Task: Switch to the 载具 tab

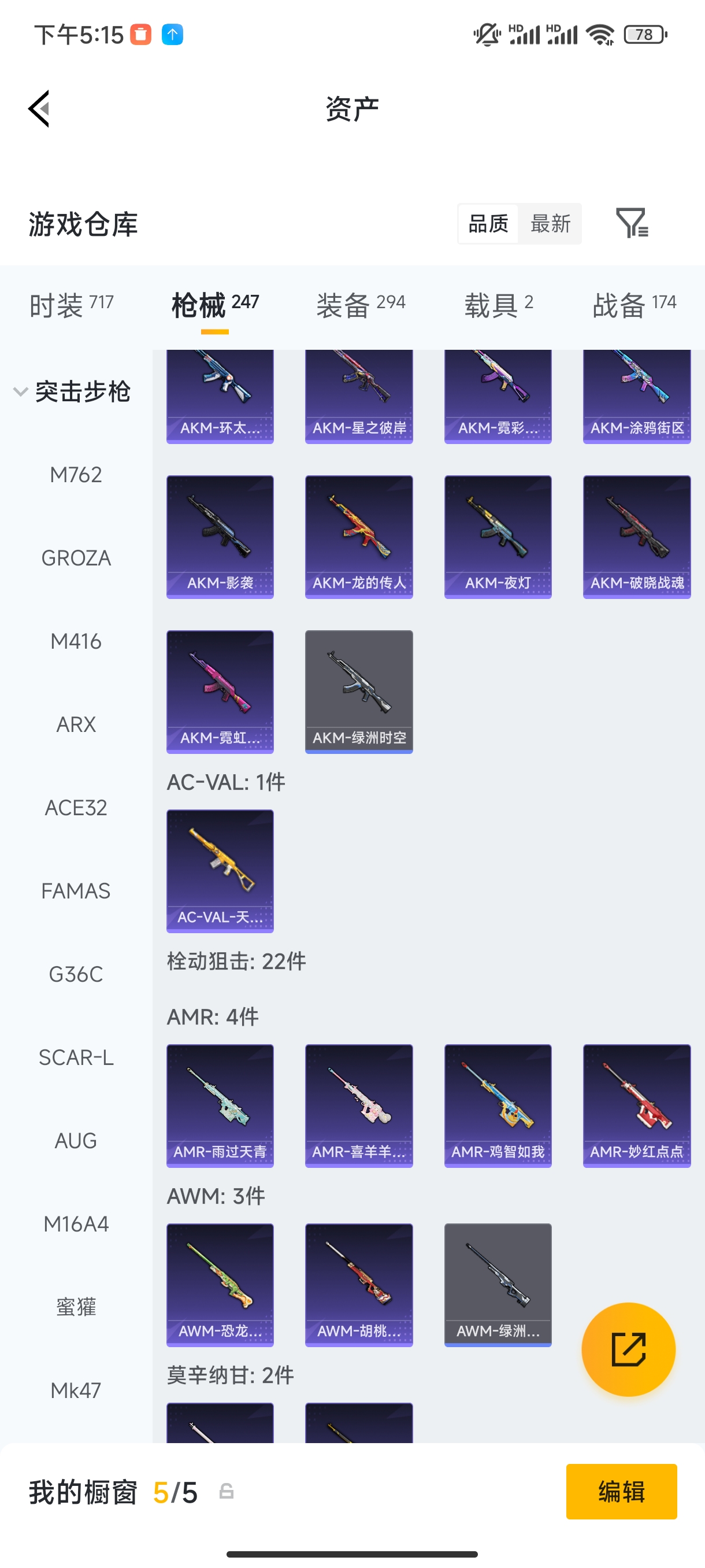Action: (498, 304)
